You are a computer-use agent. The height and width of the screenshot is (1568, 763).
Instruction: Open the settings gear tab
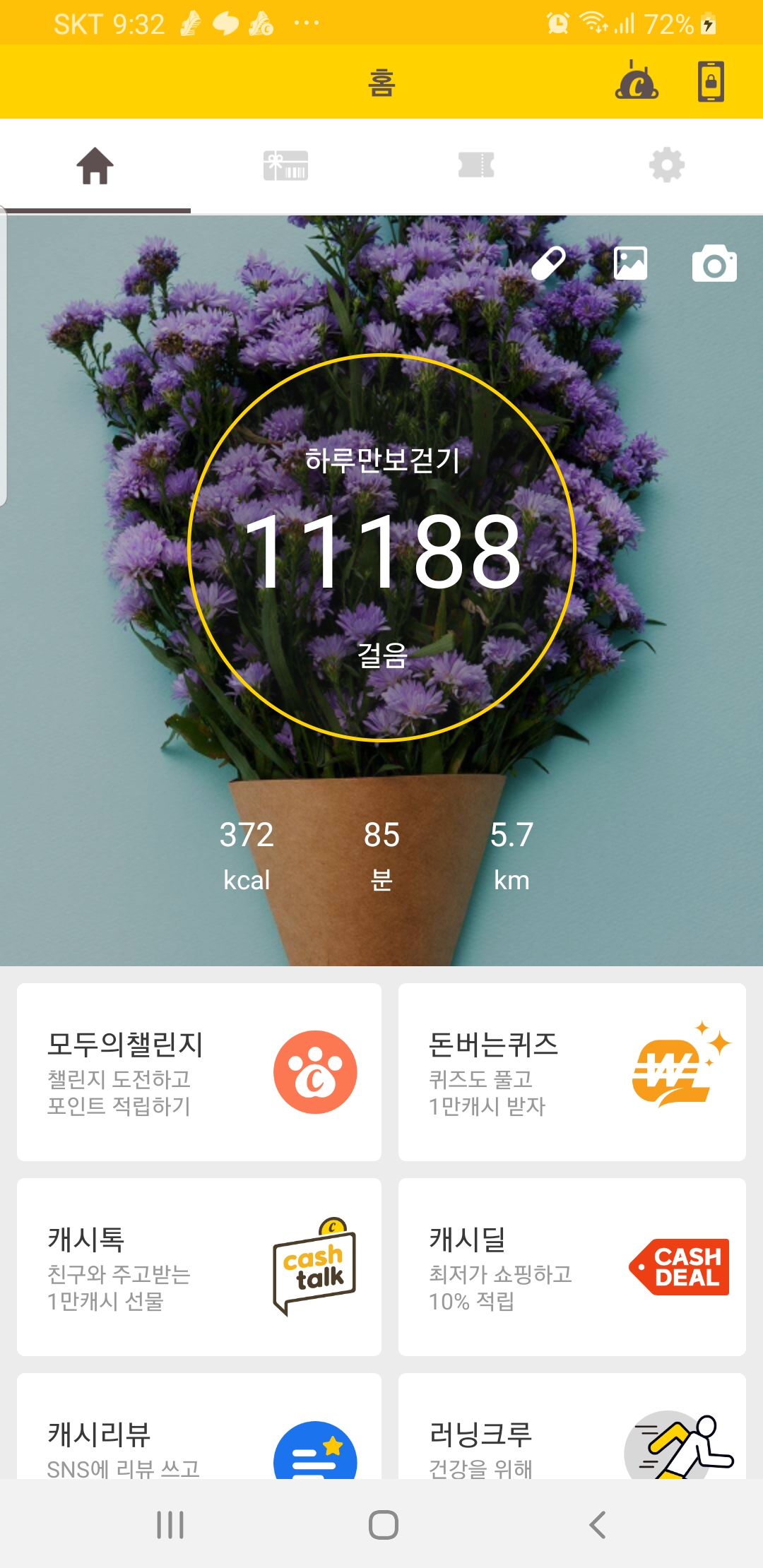coord(667,166)
